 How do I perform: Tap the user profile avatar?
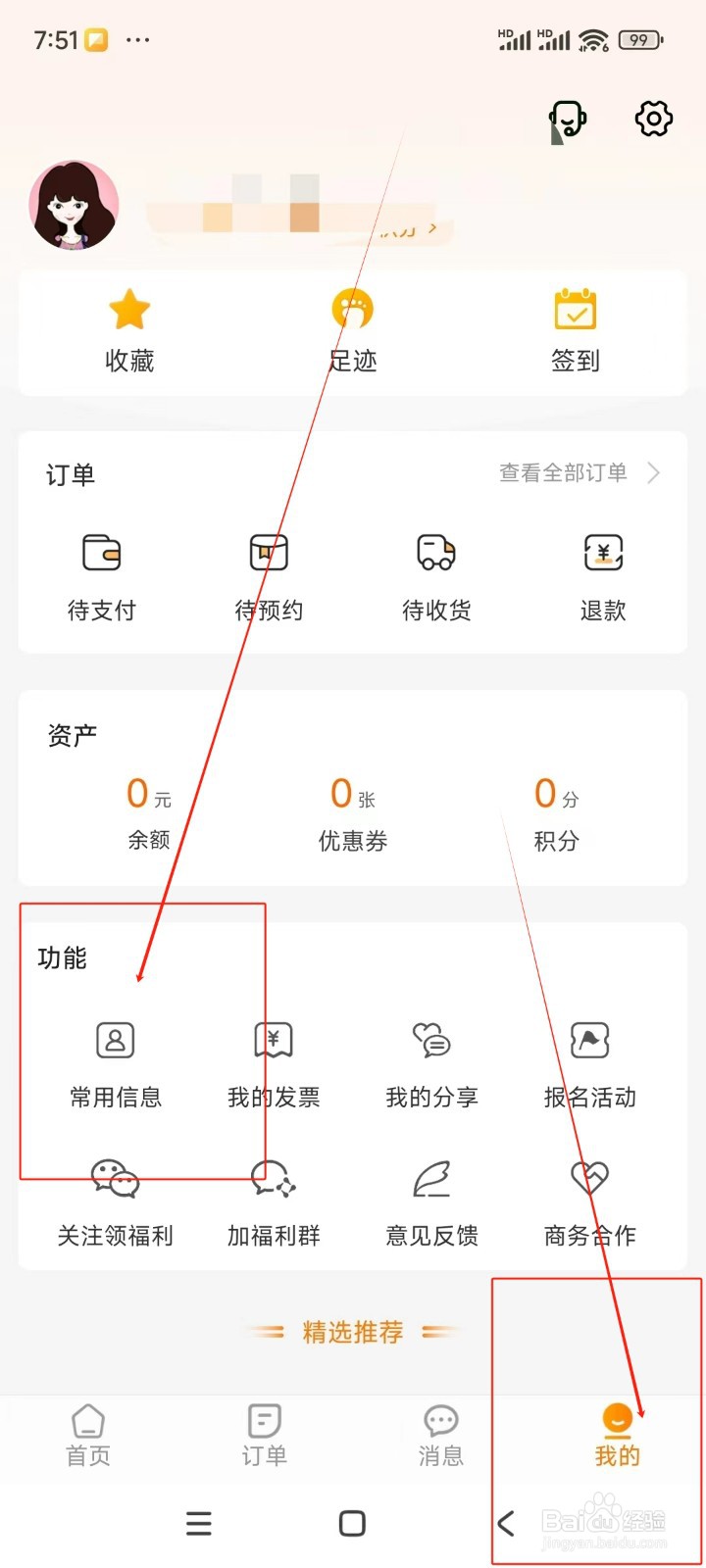75,206
